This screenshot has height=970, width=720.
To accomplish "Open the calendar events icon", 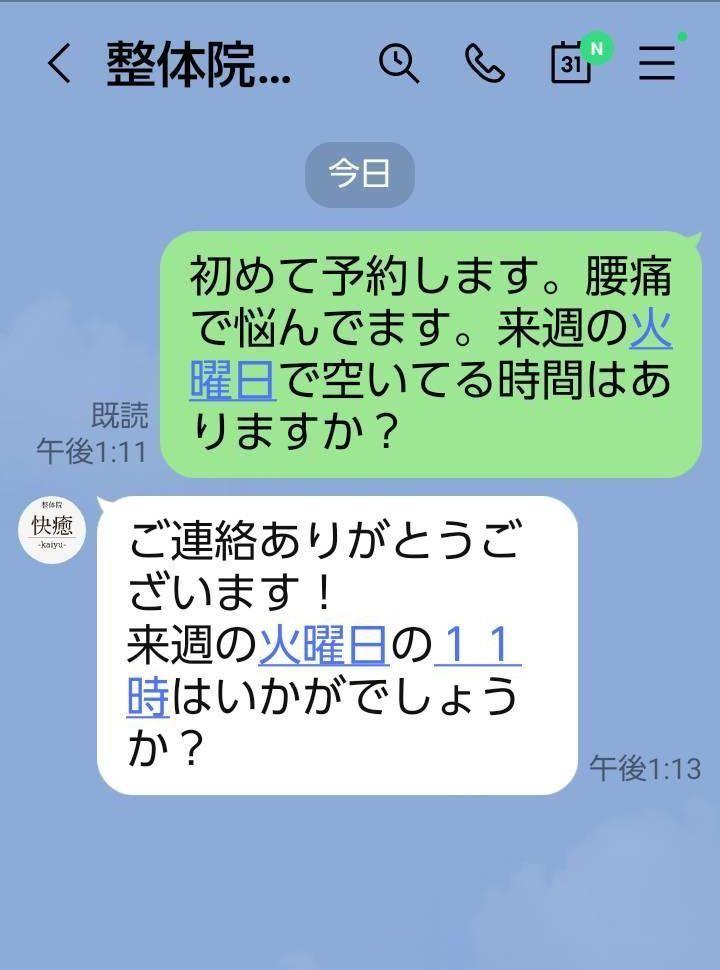I will coord(572,64).
